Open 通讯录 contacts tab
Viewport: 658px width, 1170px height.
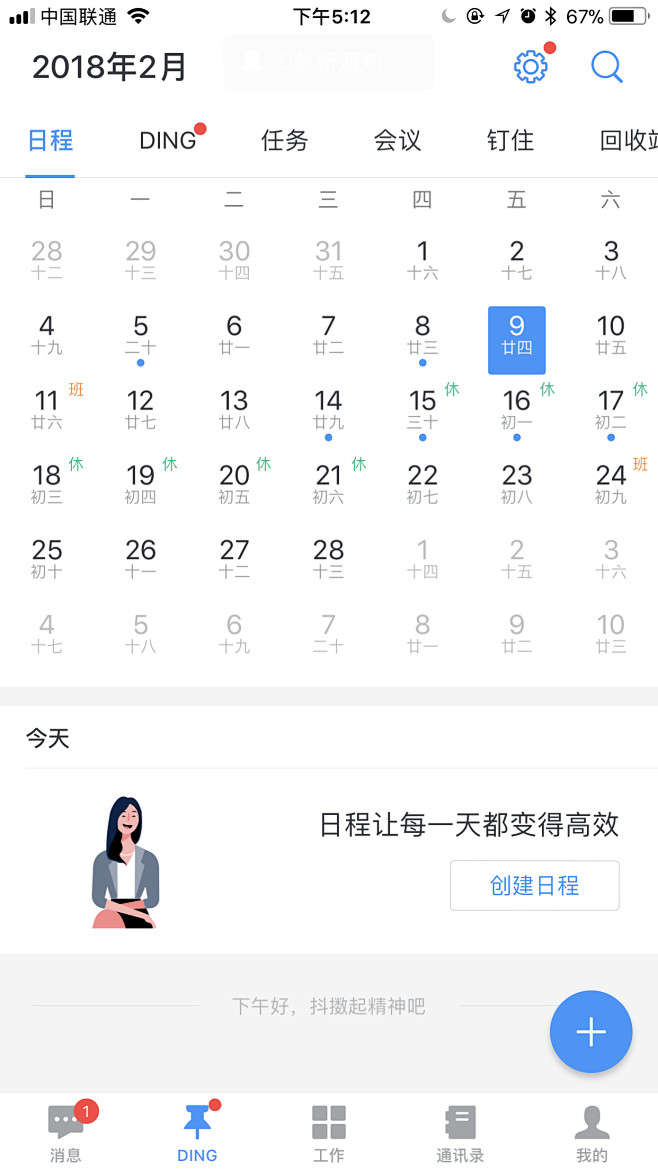pos(460,1134)
